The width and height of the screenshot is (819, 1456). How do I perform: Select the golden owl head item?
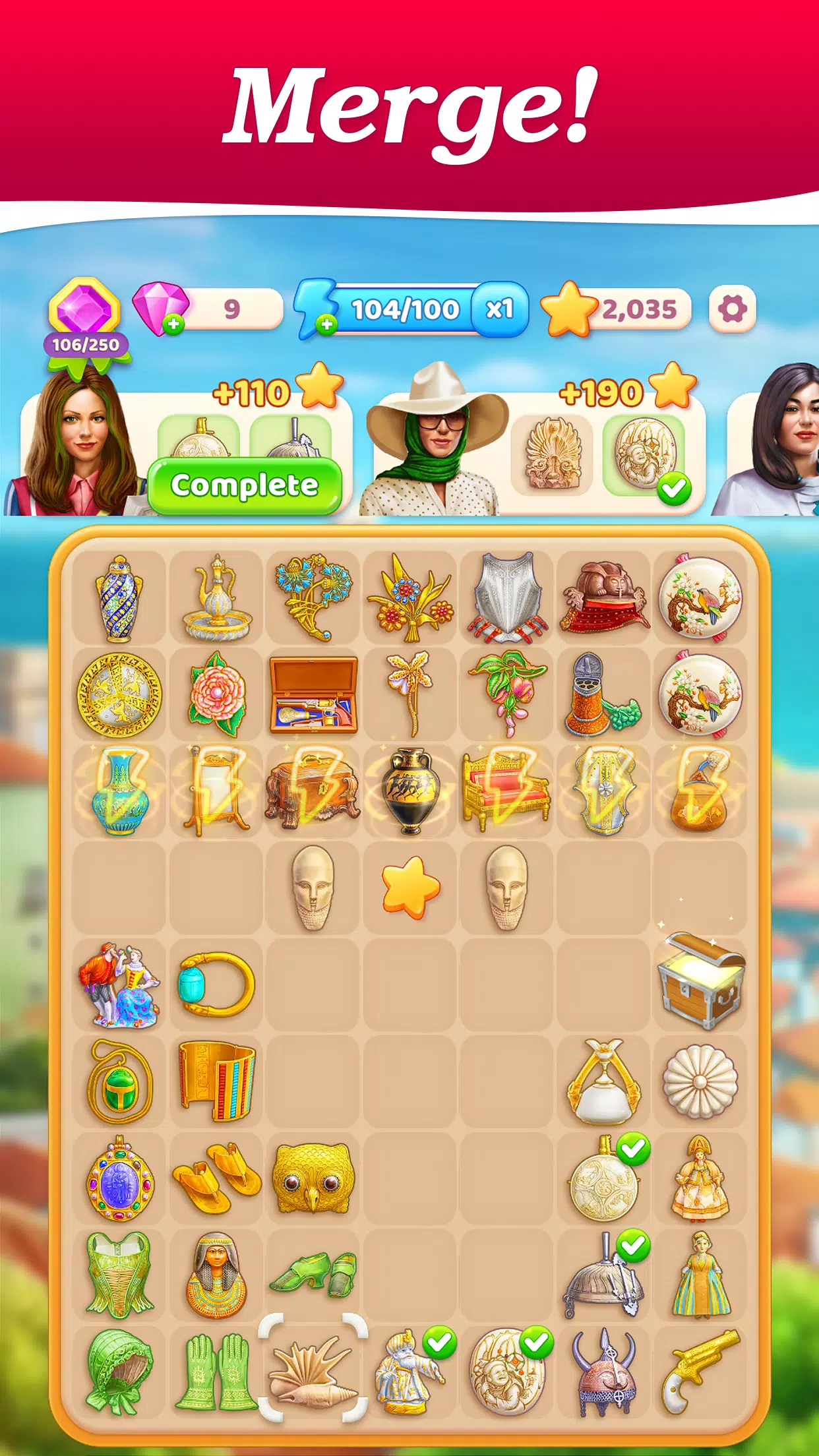(313, 1178)
